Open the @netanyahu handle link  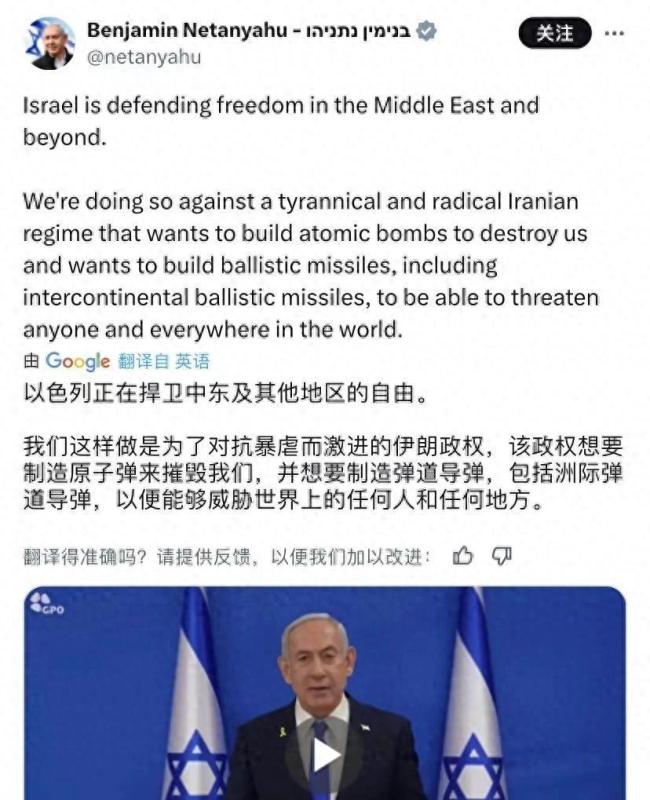pyautogui.click(x=144, y=57)
